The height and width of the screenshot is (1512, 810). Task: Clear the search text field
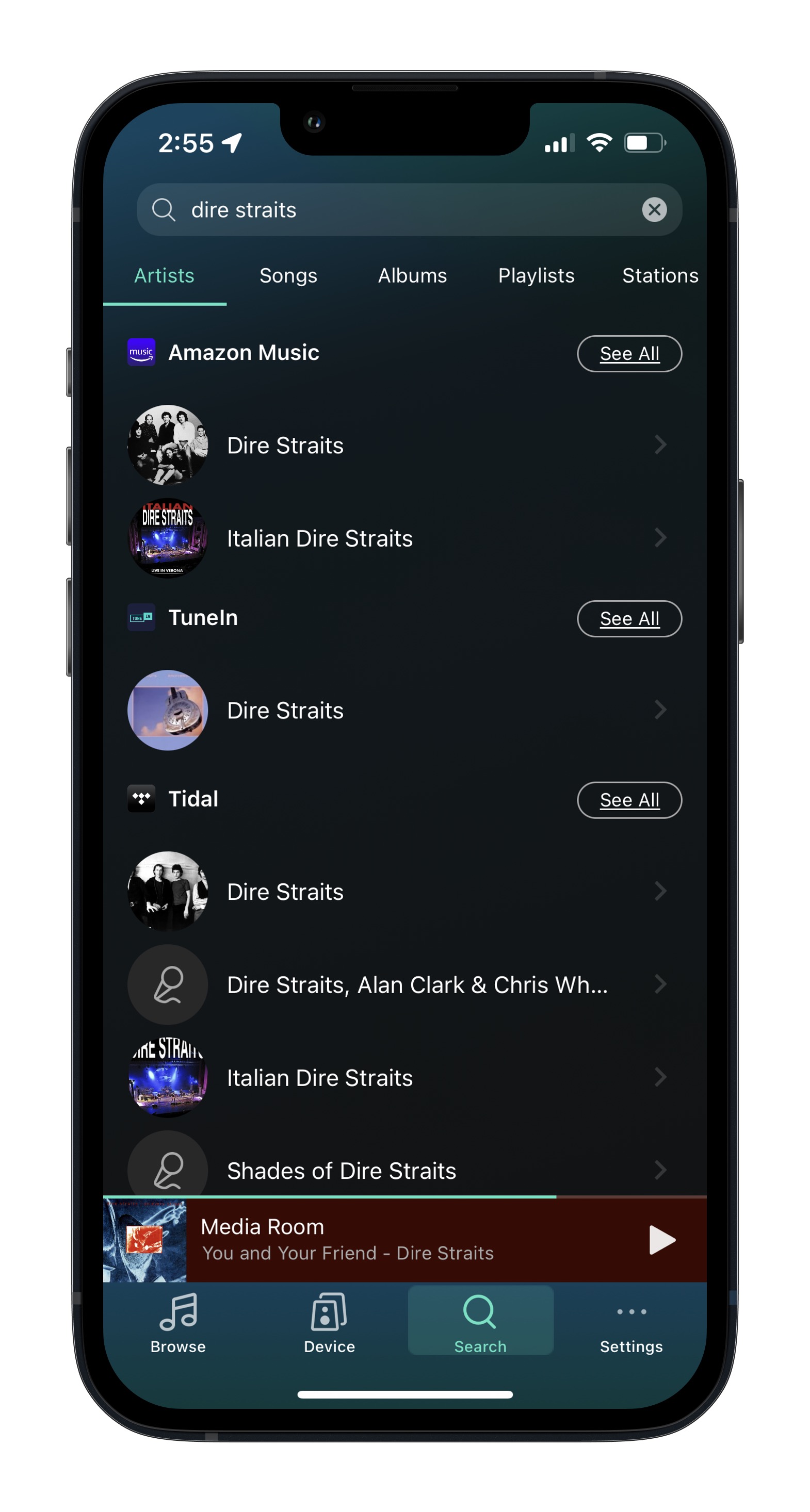[654, 209]
